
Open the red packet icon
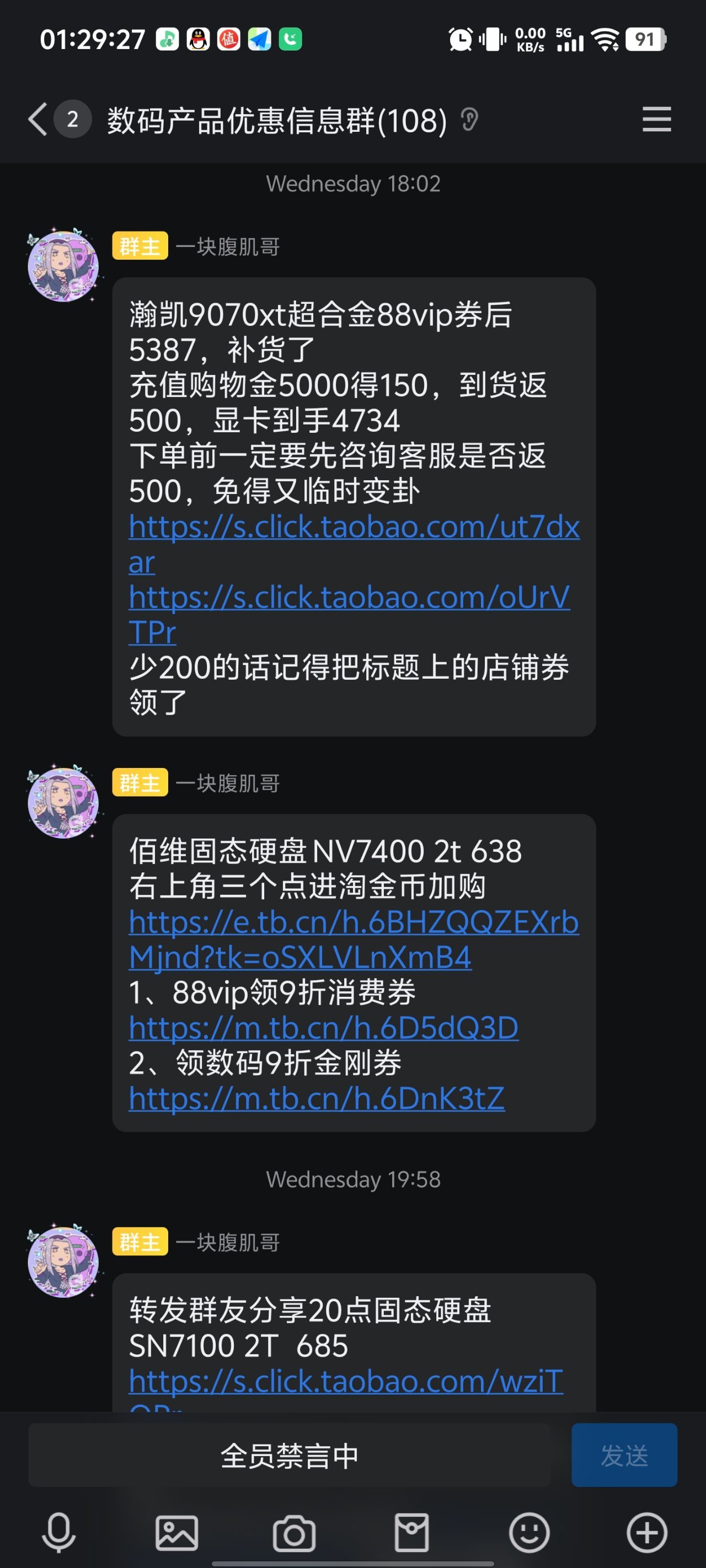412,1533
